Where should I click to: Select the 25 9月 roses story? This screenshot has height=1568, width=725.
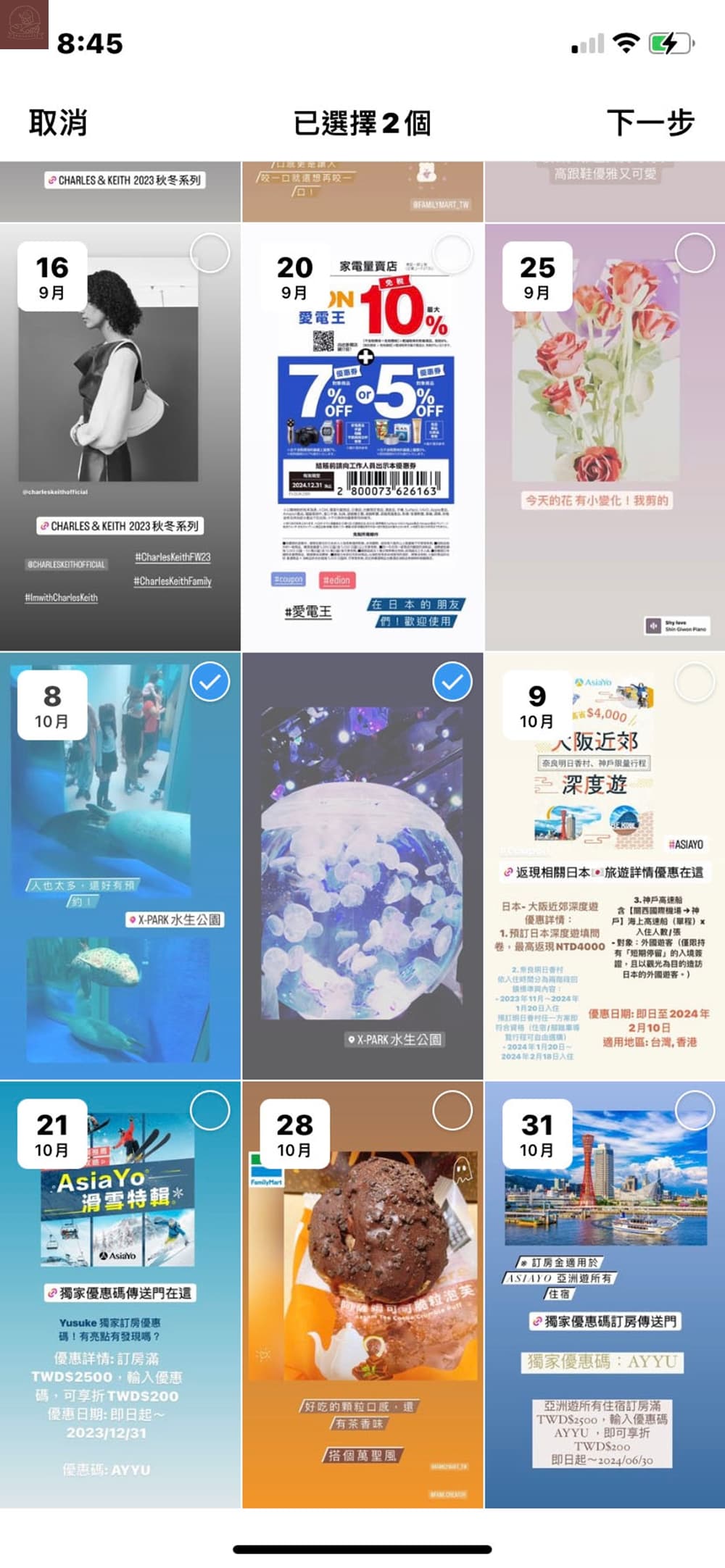[x=695, y=254]
